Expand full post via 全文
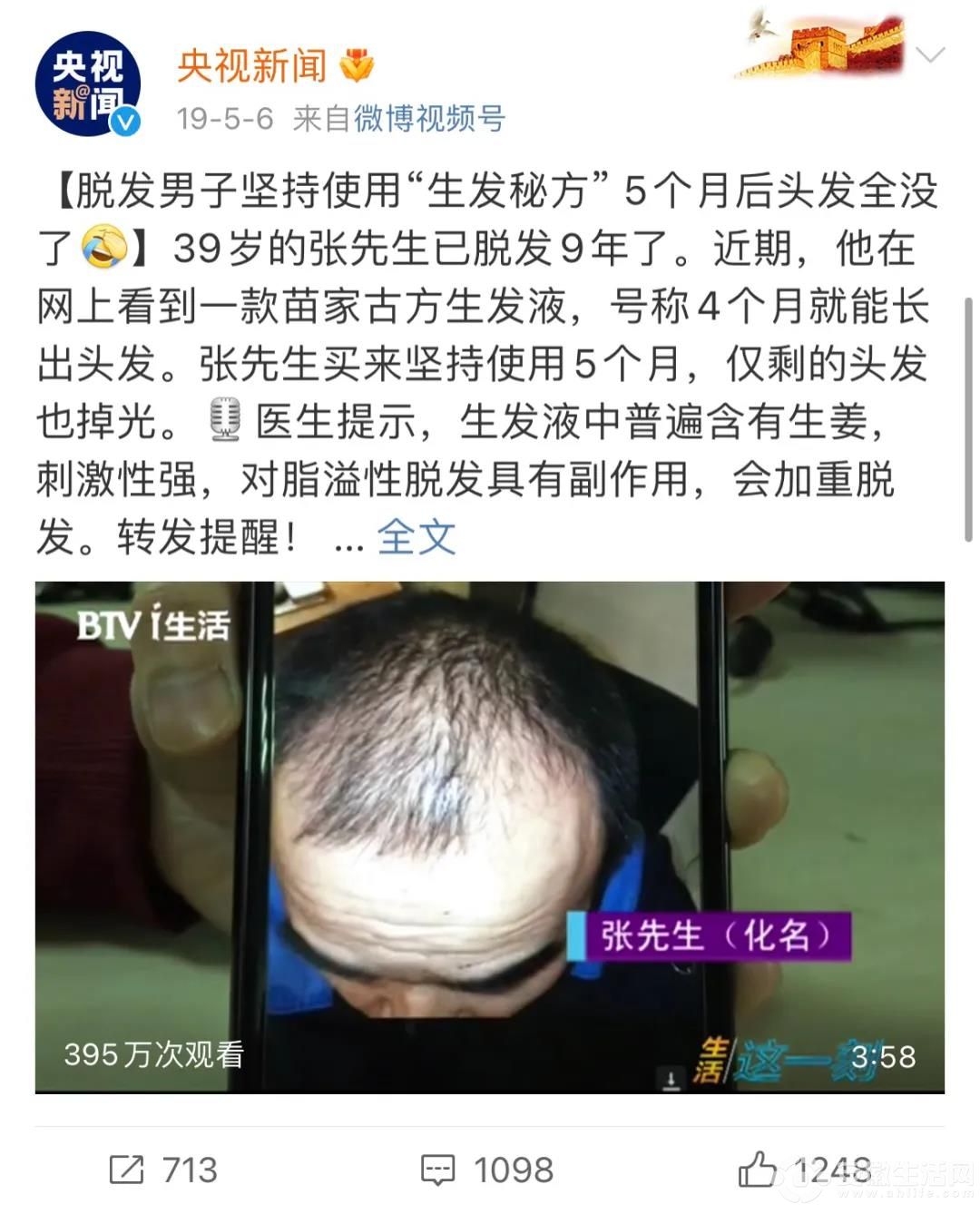The image size is (980, 1214). pyautogui.click(x=416, y=537)
